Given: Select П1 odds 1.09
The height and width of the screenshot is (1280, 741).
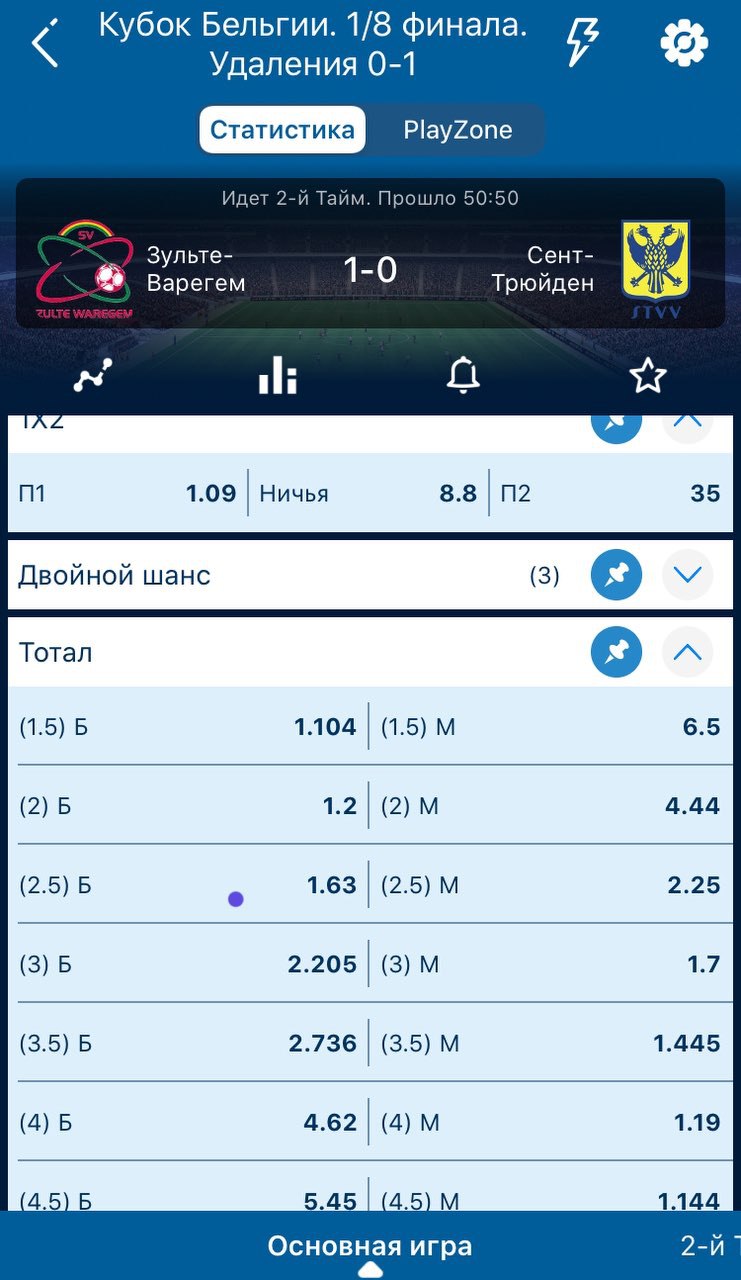Looking at the screenshot, I should pos(128,493).
